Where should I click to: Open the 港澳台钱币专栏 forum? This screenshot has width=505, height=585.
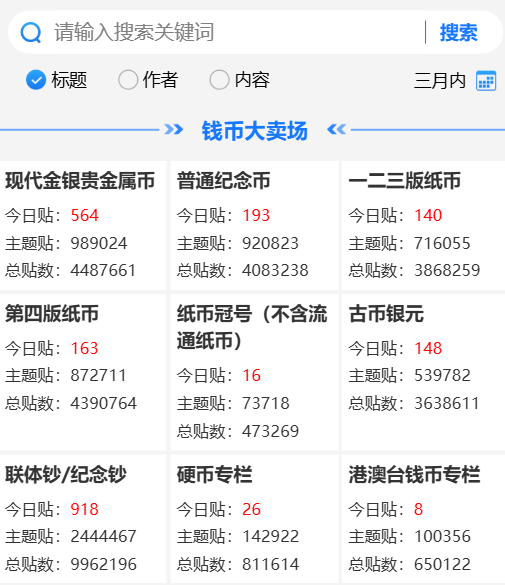(423, 519)
